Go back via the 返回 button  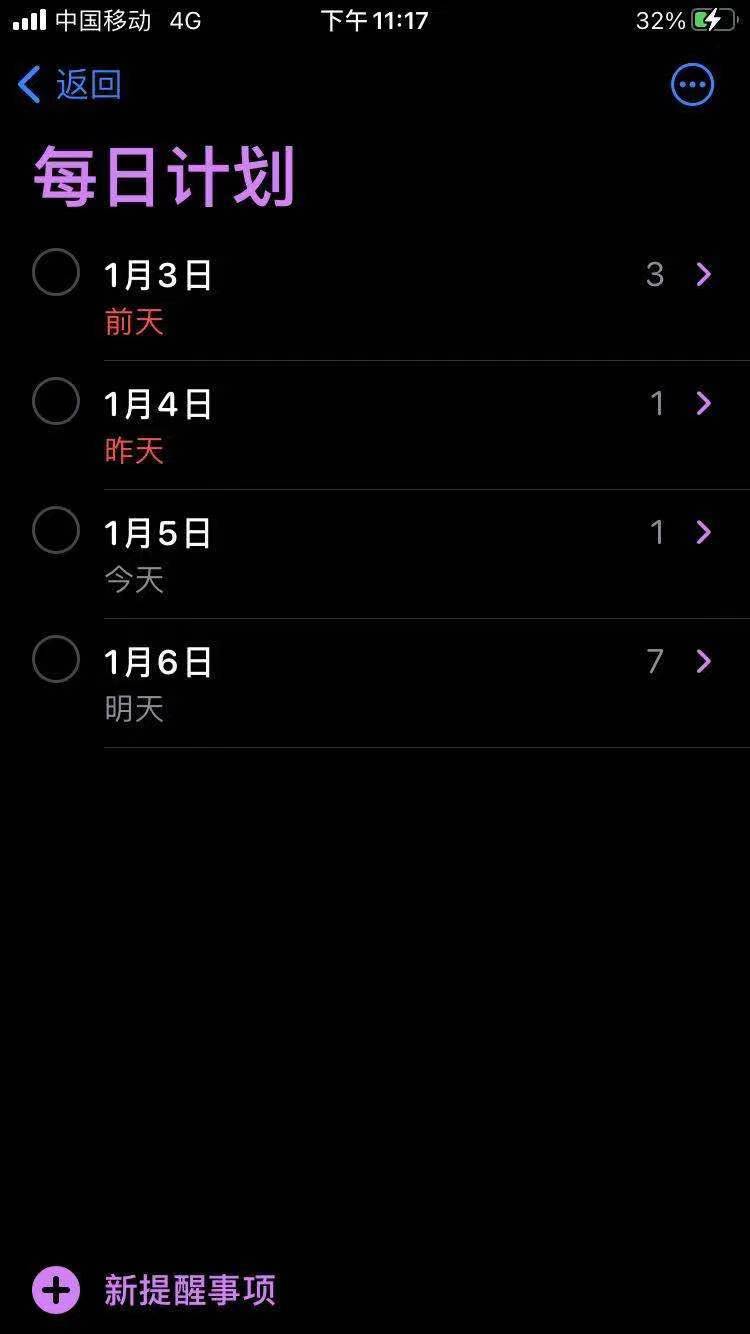point(70,85)
